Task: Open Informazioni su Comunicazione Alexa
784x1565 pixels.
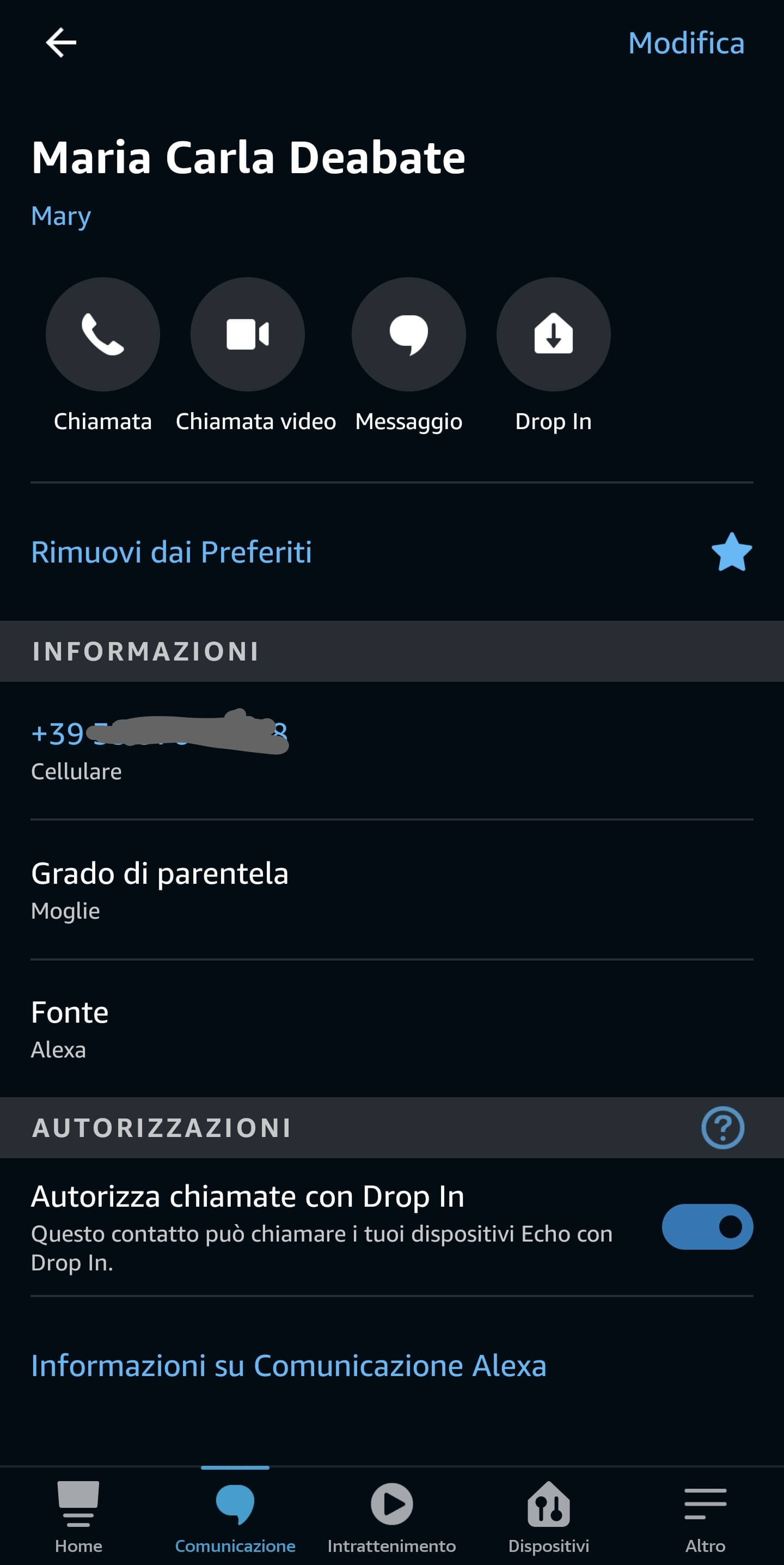Action: coord(289,1365)
